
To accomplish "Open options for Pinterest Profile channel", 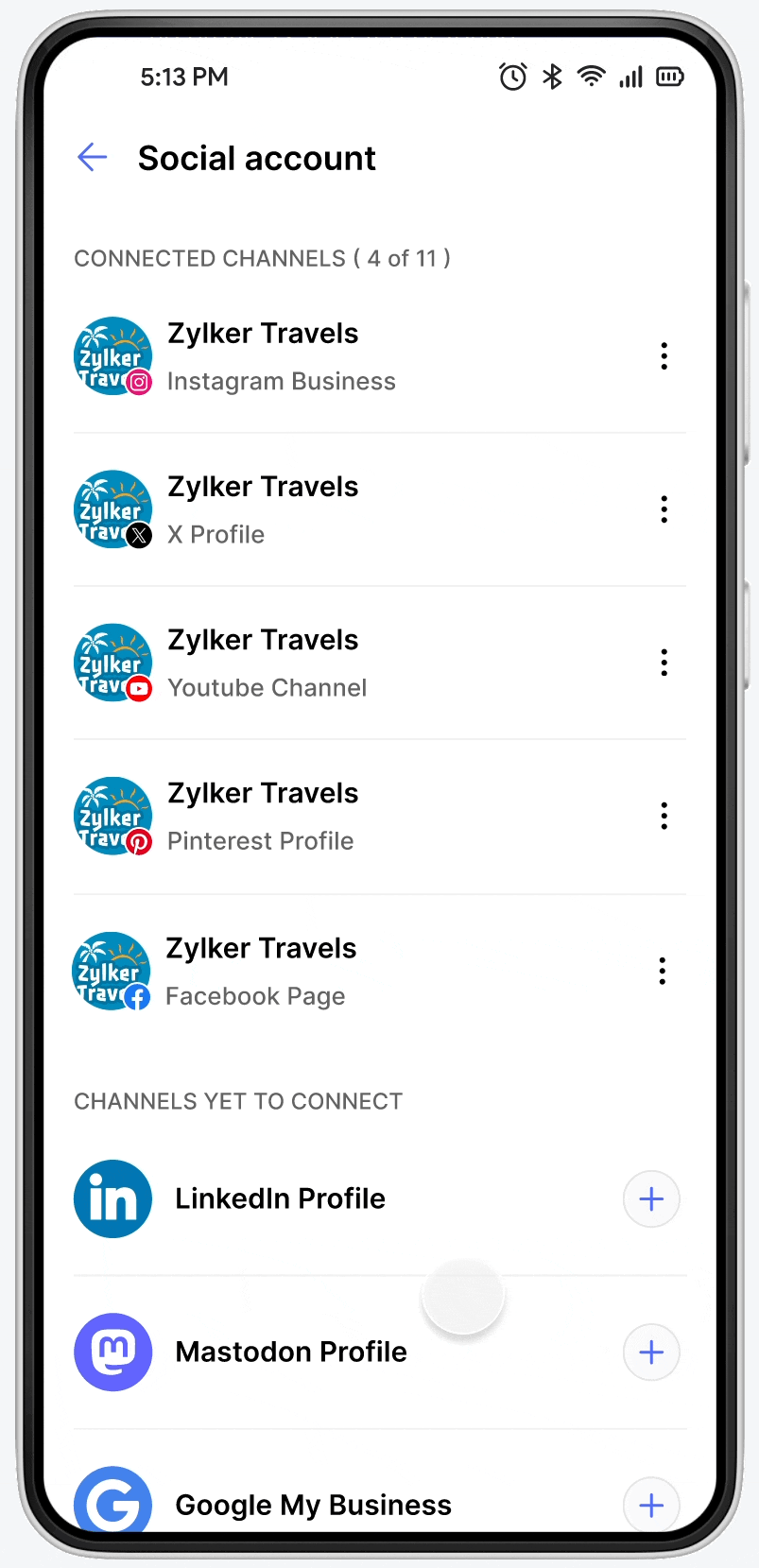I will 664,816.
